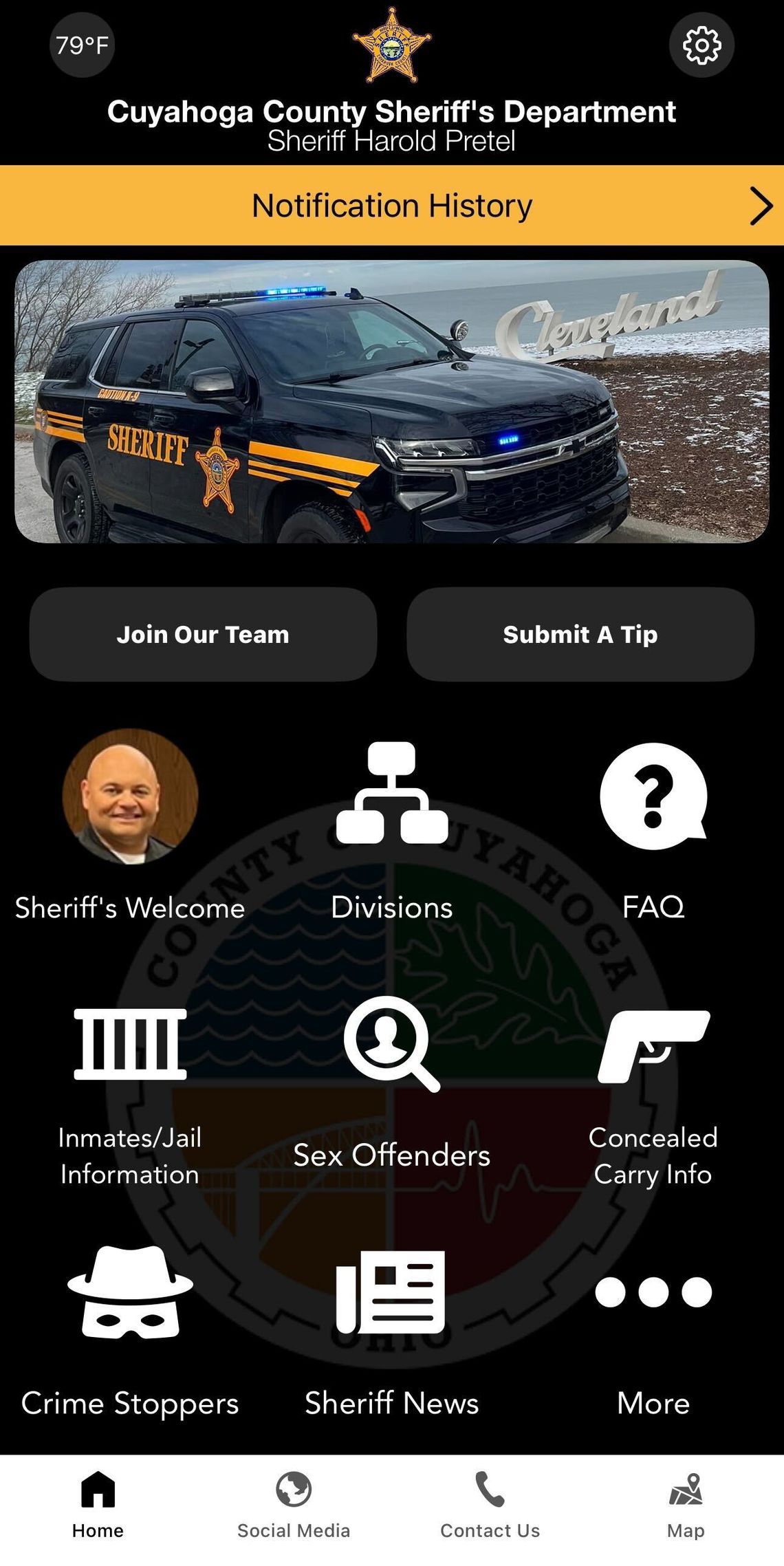Open Notification History
Image resolution: width=784 pixels, height=1566 pixels.
[x=392, y=206]
